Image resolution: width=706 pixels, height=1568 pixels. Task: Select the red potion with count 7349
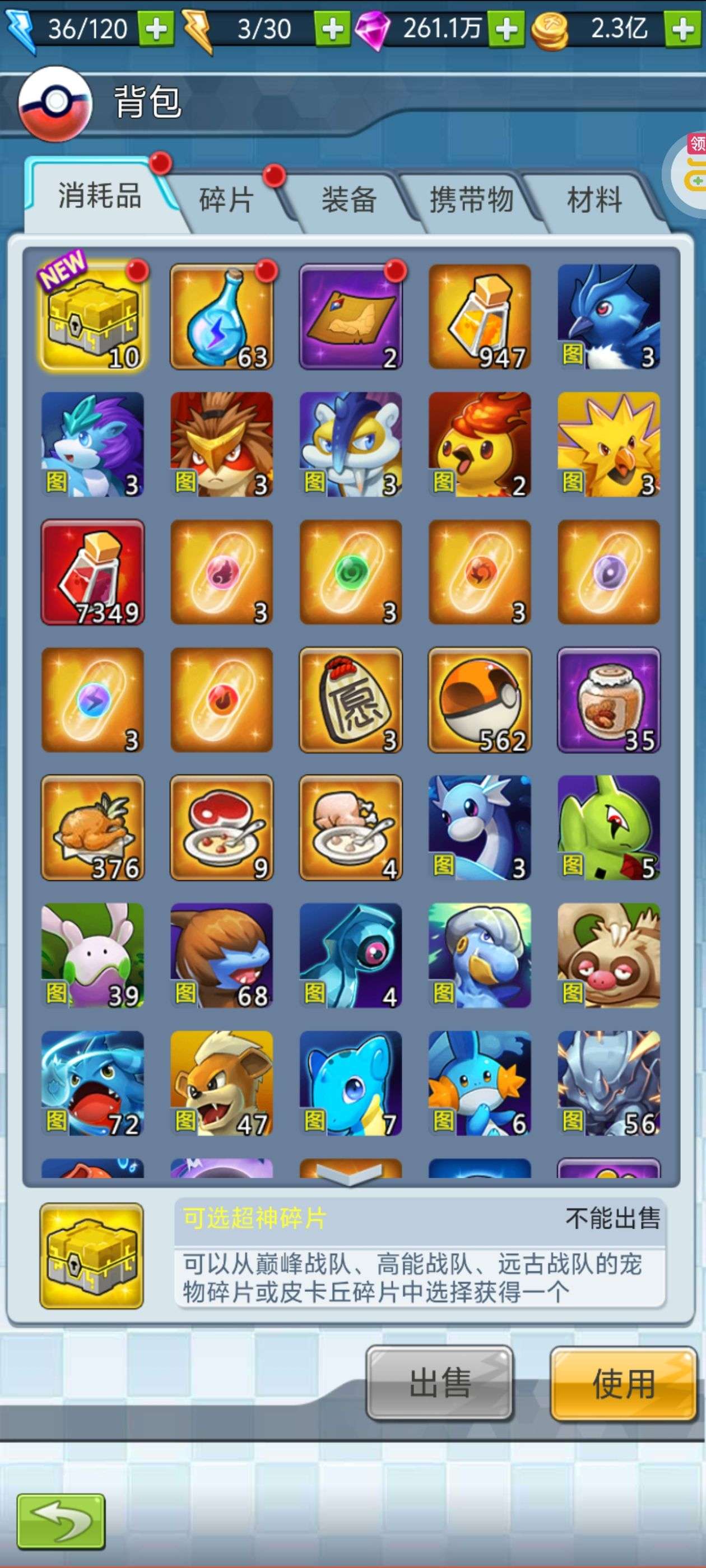click(x=92, y=572)
